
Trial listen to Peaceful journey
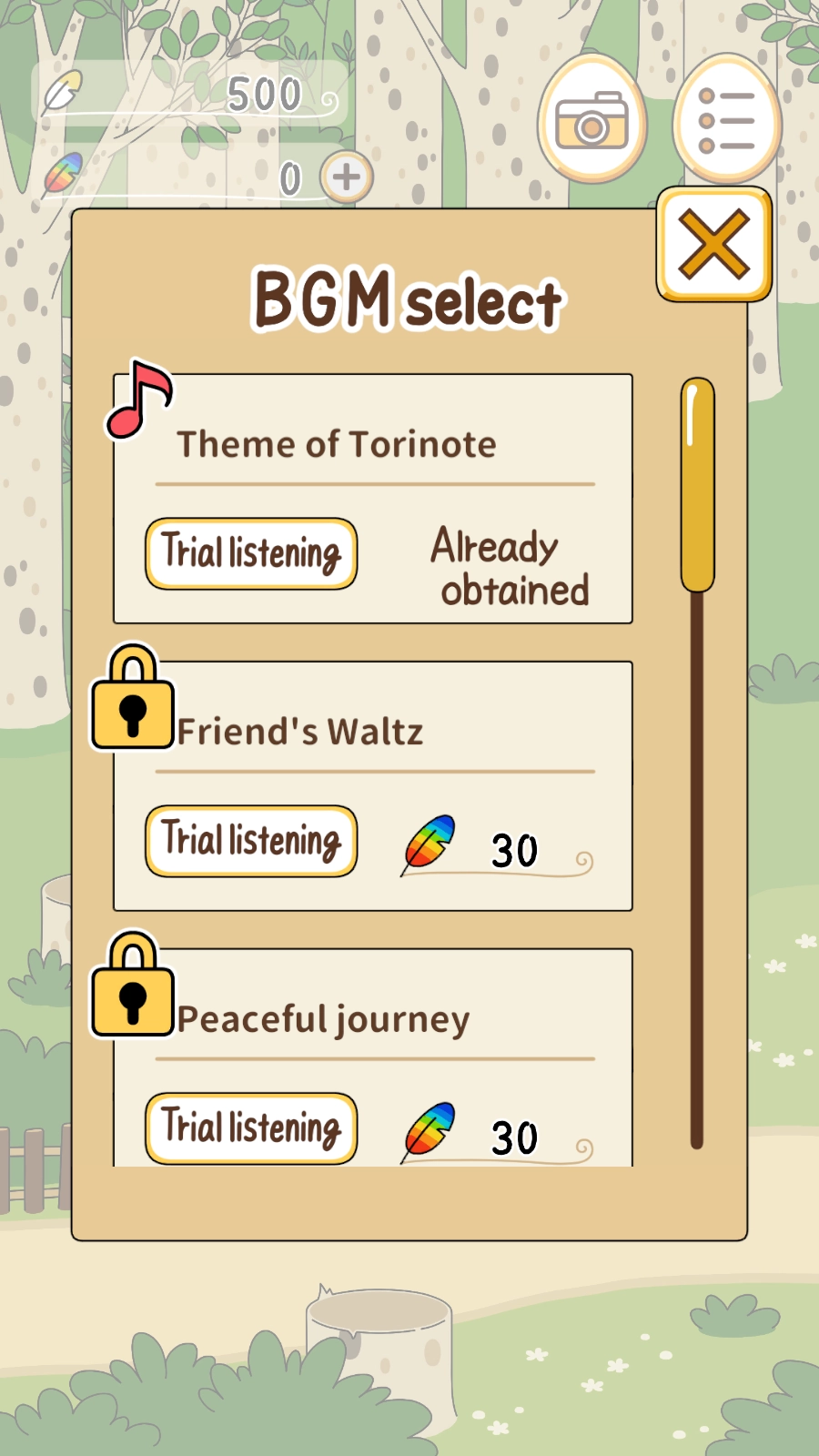coord(251,1128)
